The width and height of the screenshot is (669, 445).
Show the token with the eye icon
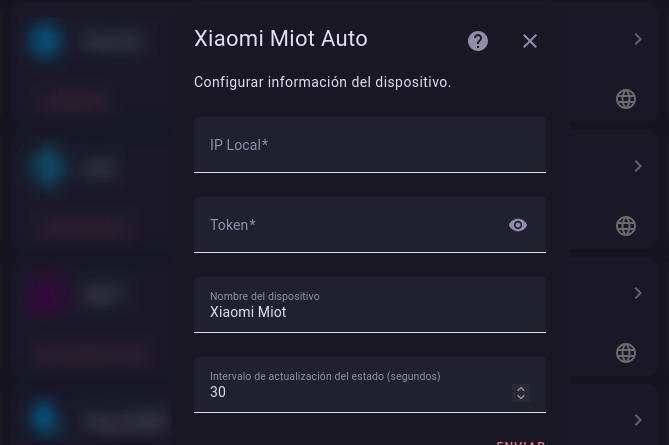pyautogui.click(x=518, y=226)
